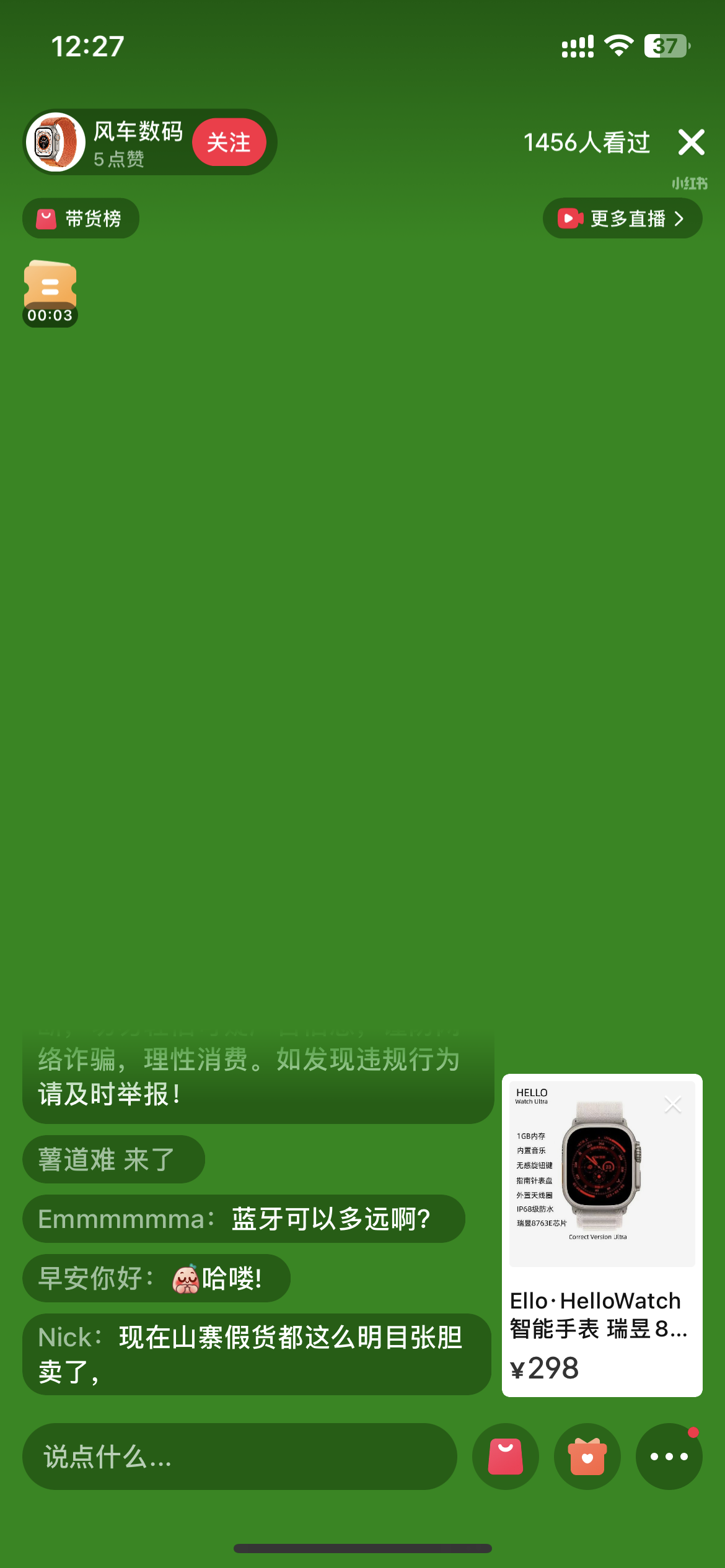View 更多直播 more live streams
The height and width of the screenshot is (1568, 725).
(622, 219)
